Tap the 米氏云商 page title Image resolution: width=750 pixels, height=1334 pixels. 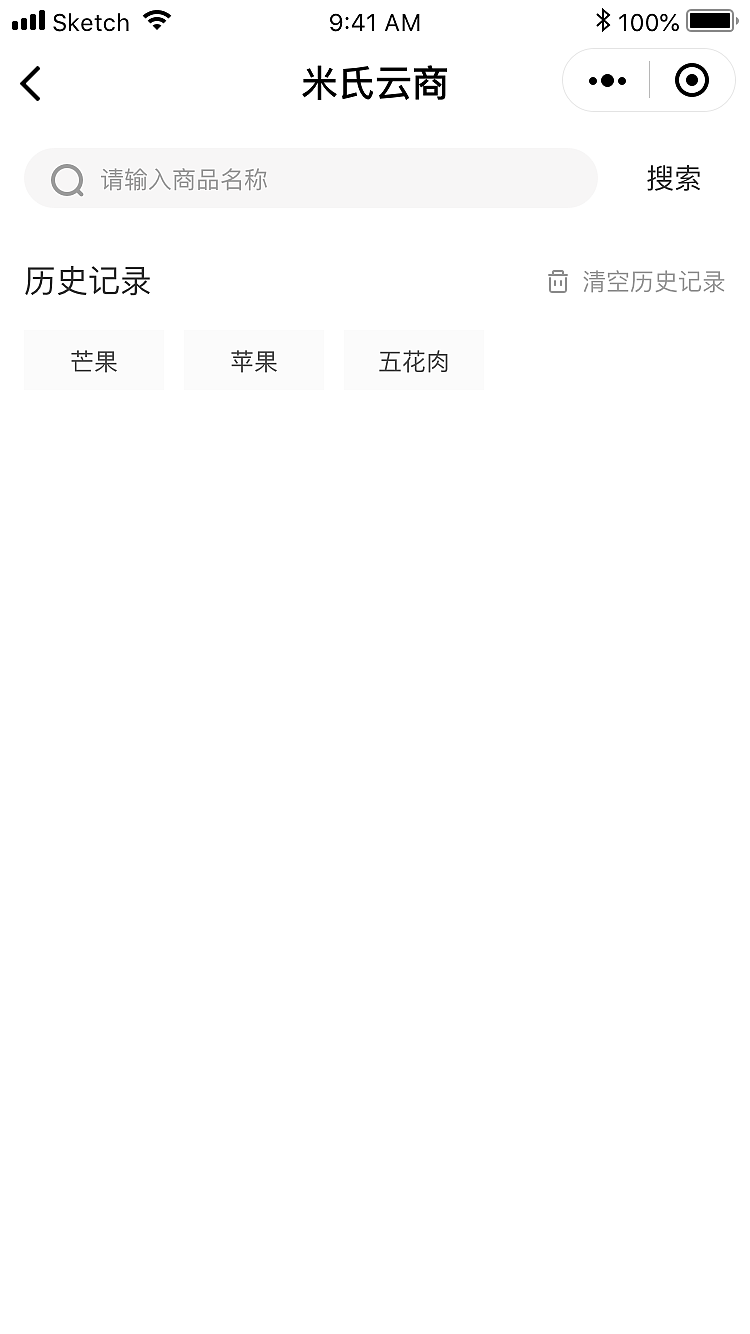click(375, 84)
